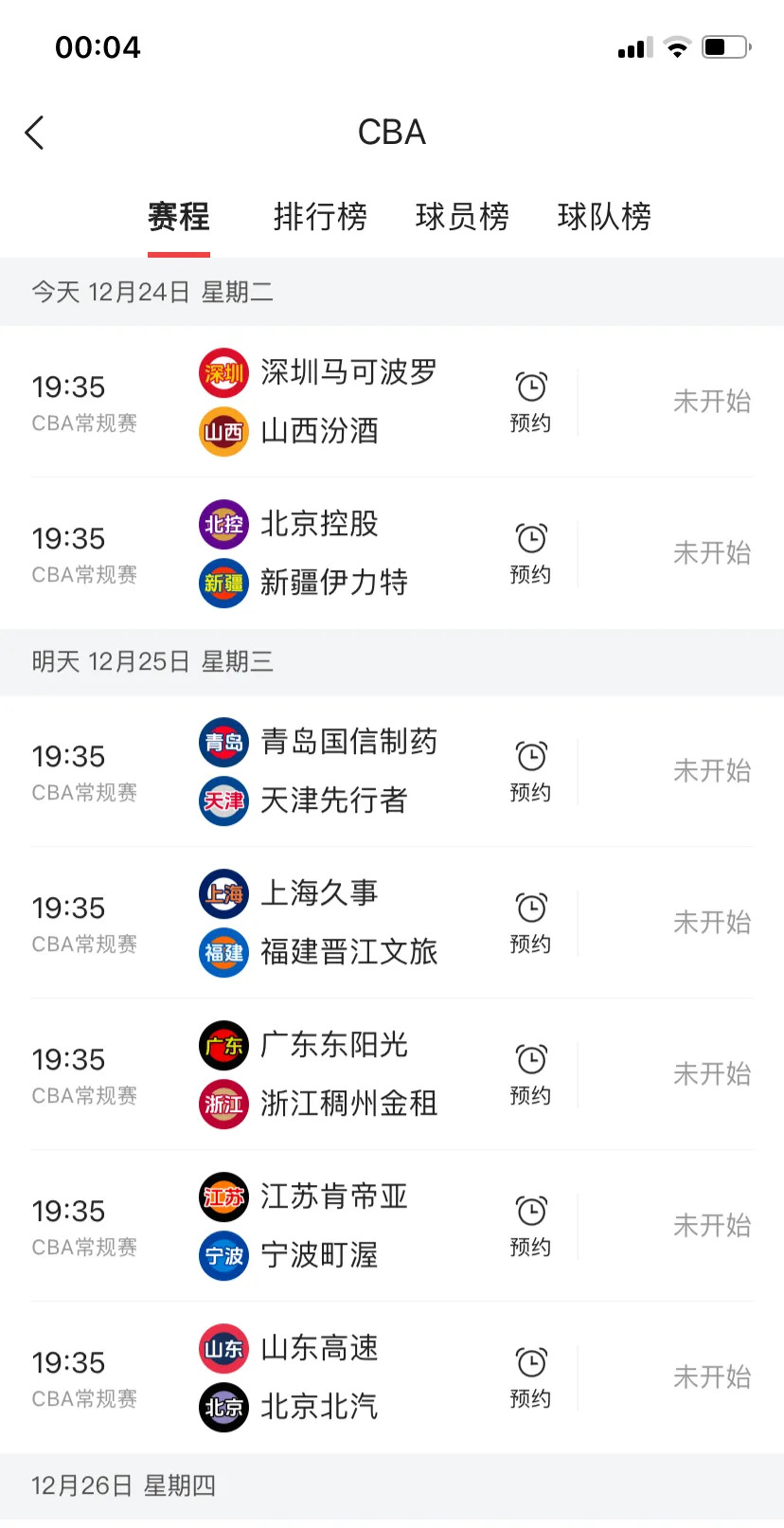Viewport: 784px width, 1528px height.
Task: Tap 预约 for 深圳马可波罗 vs 山西汾酒
Action: click(530, 402)
